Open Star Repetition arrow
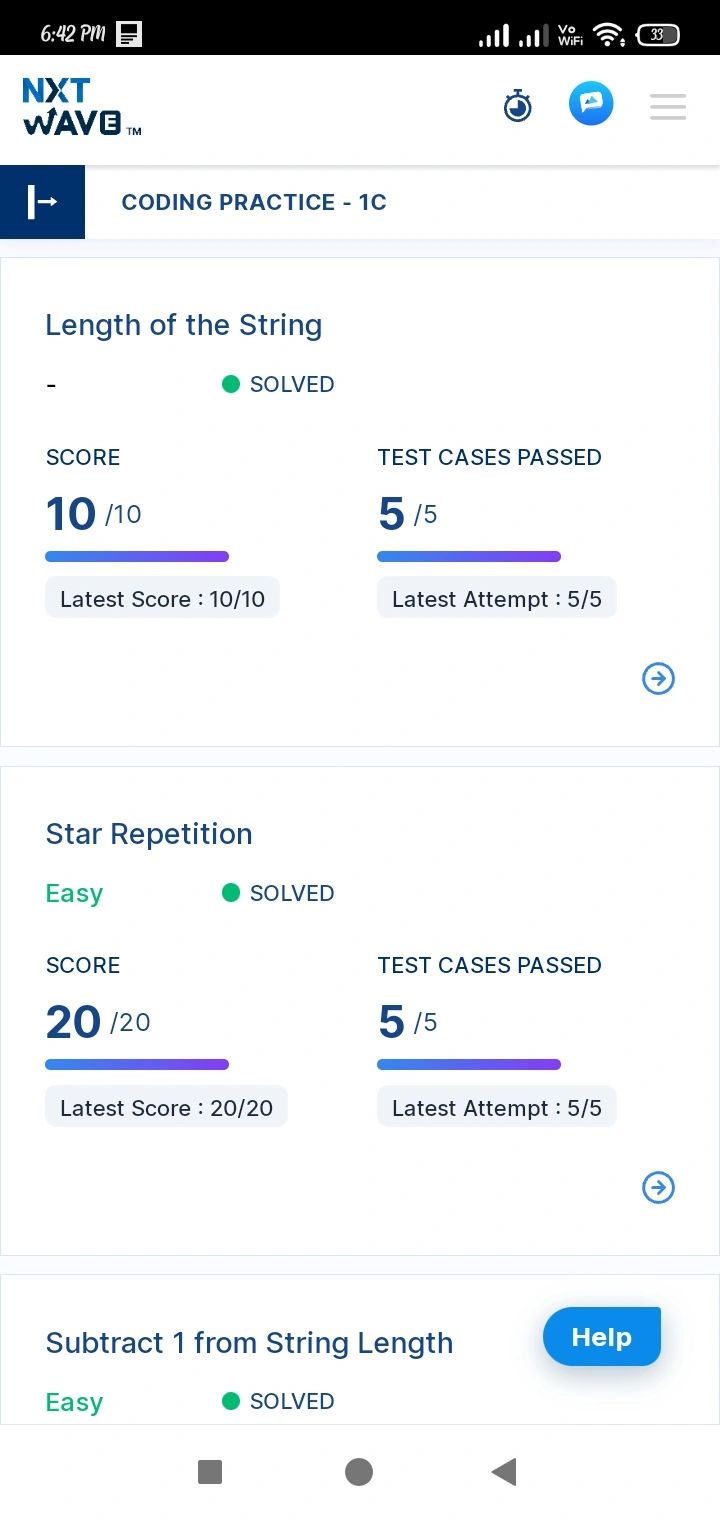The height and width of the screenshot is (1520, 720). coord(658,1188)
